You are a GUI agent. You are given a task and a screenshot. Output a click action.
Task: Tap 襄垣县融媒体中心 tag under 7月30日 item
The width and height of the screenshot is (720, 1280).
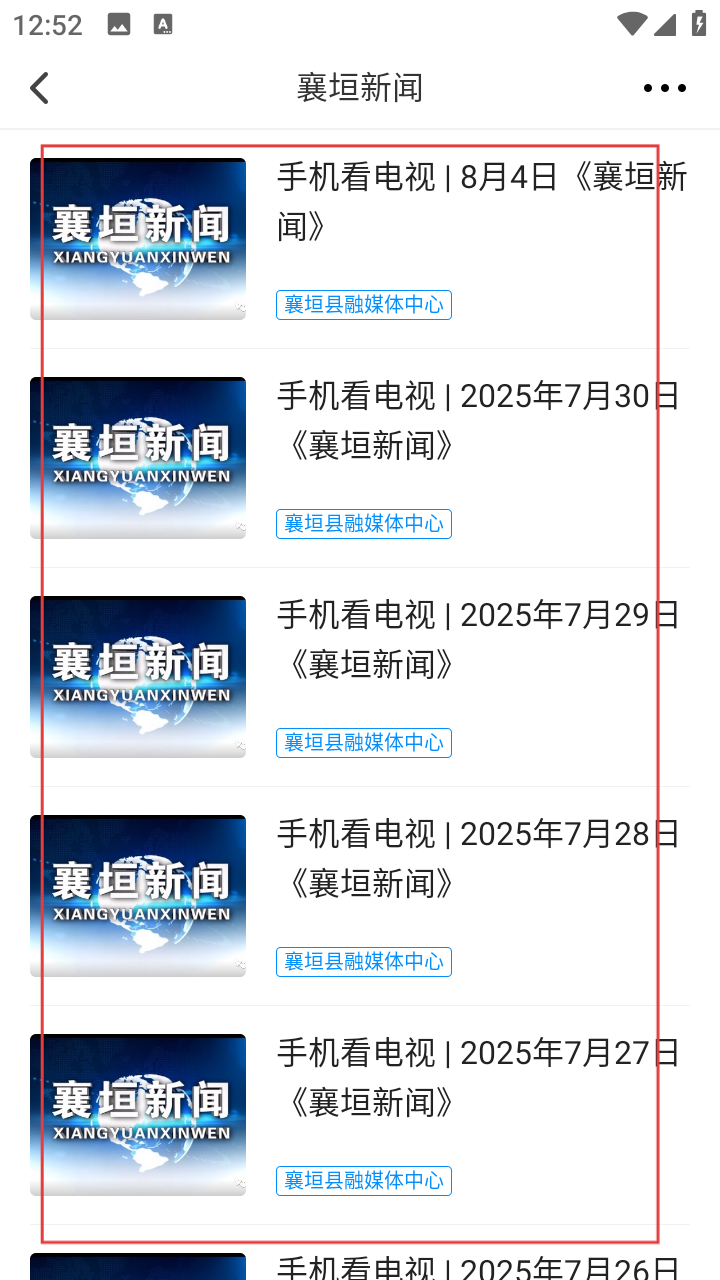click(364, 524)
